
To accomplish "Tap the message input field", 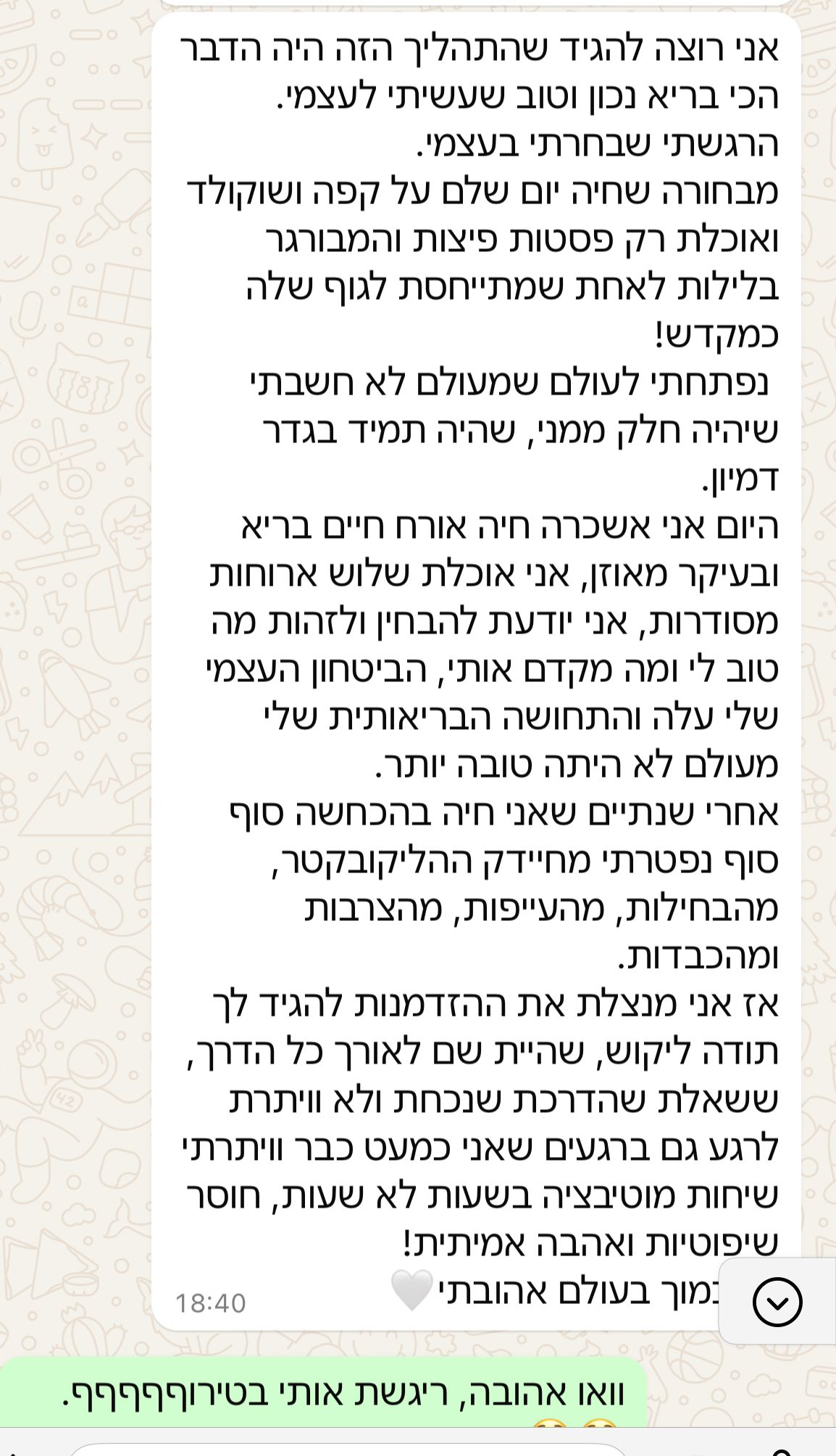I will point(348,1449).
